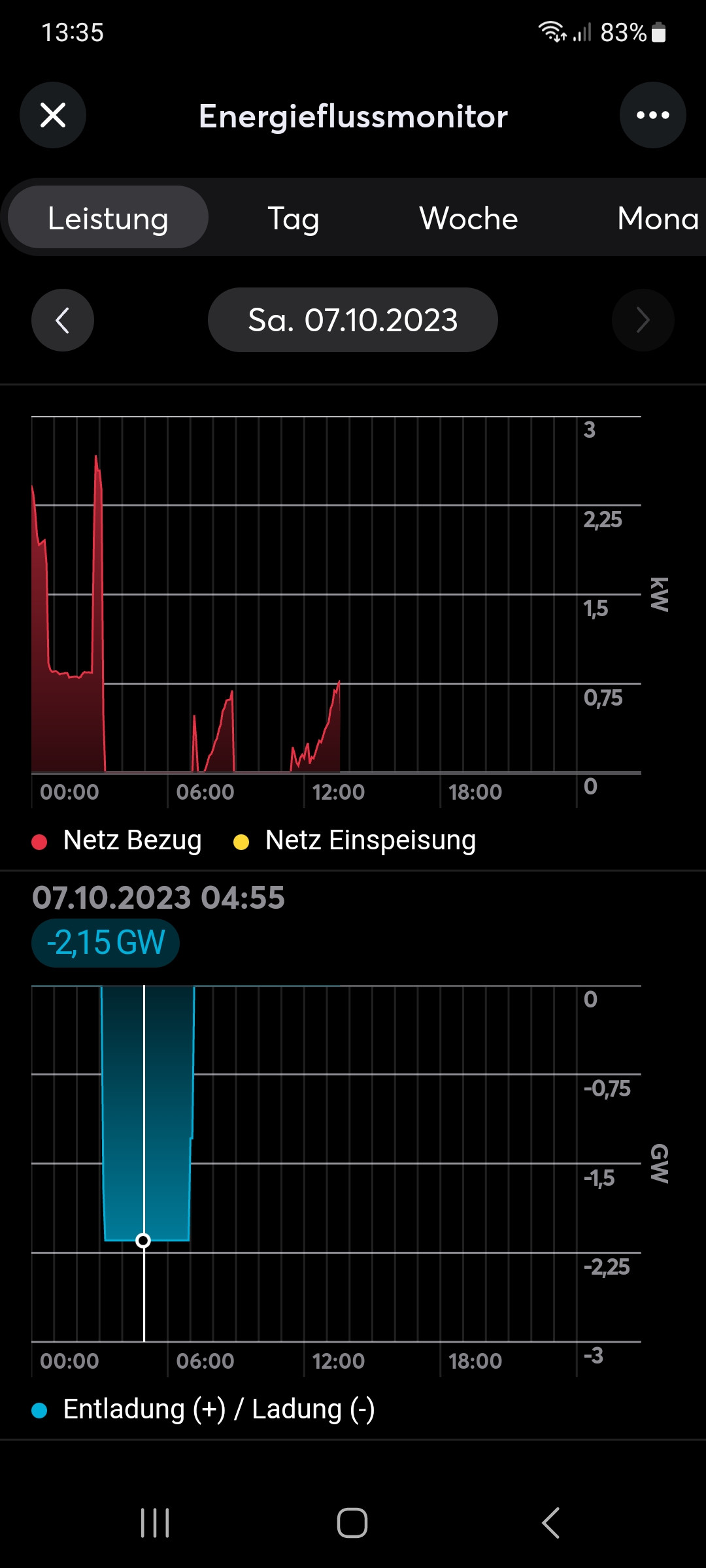Tap the system back button
This screenshot has height=1568, width=706.
[x=550, y=1523]
